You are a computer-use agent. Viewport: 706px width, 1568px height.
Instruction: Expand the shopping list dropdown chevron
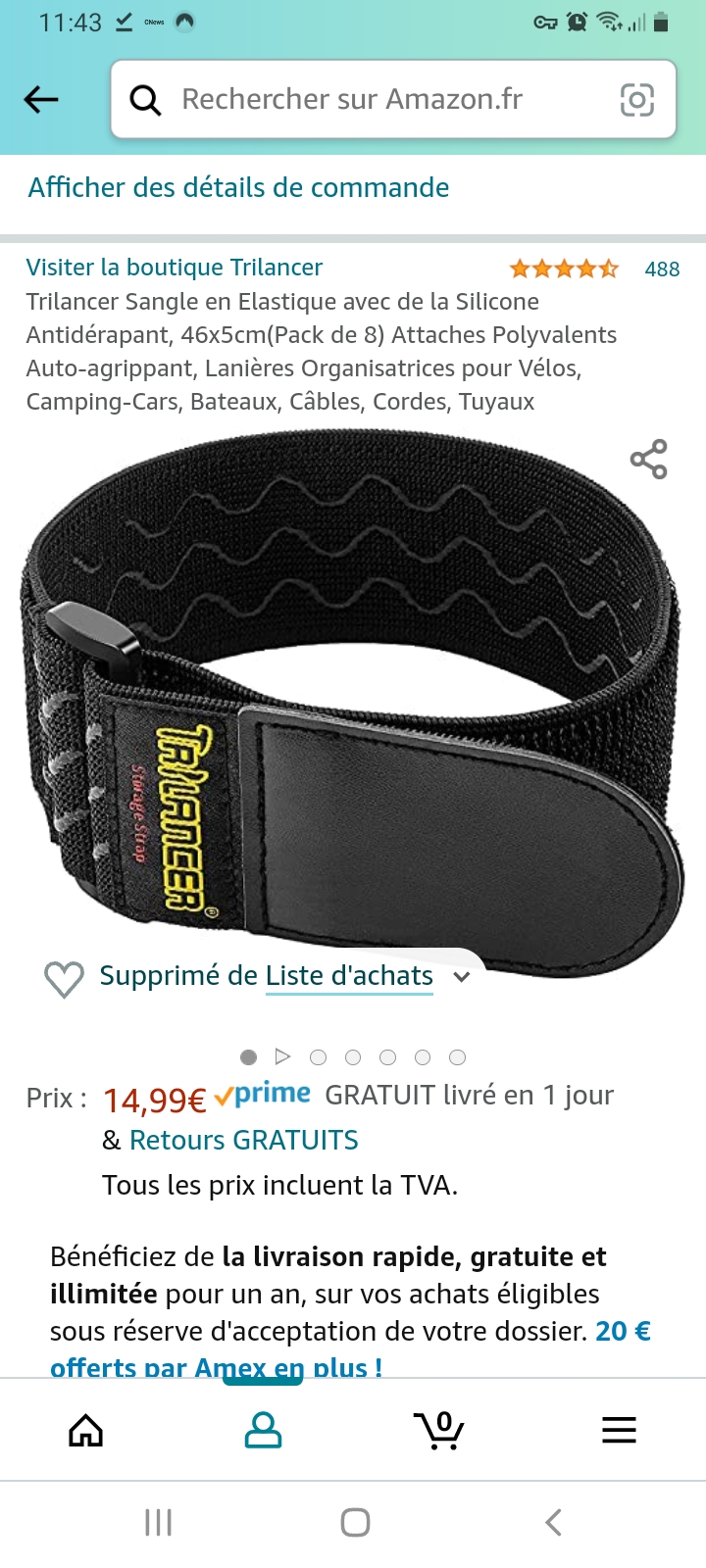click(x=462, y=977)
